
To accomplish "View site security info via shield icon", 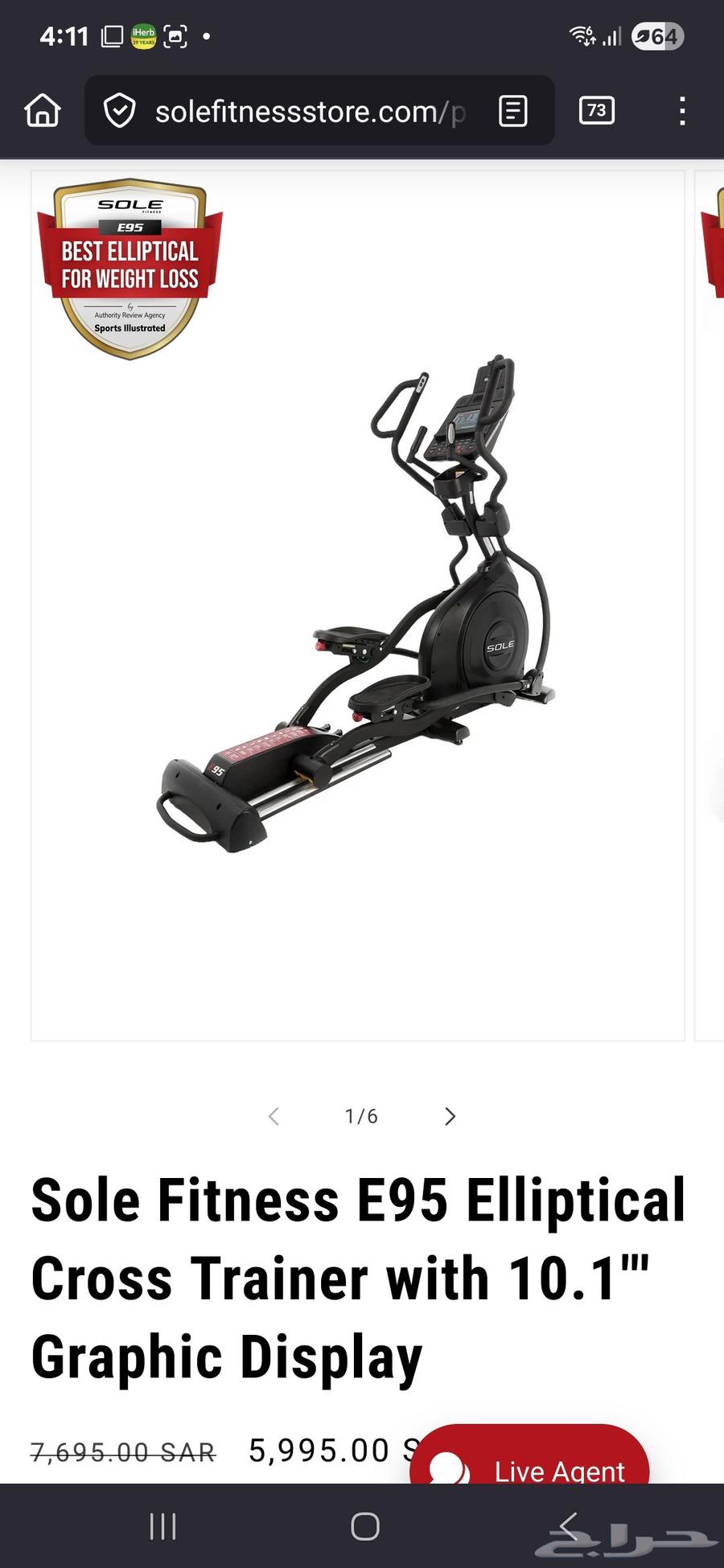I will [119, 111].
